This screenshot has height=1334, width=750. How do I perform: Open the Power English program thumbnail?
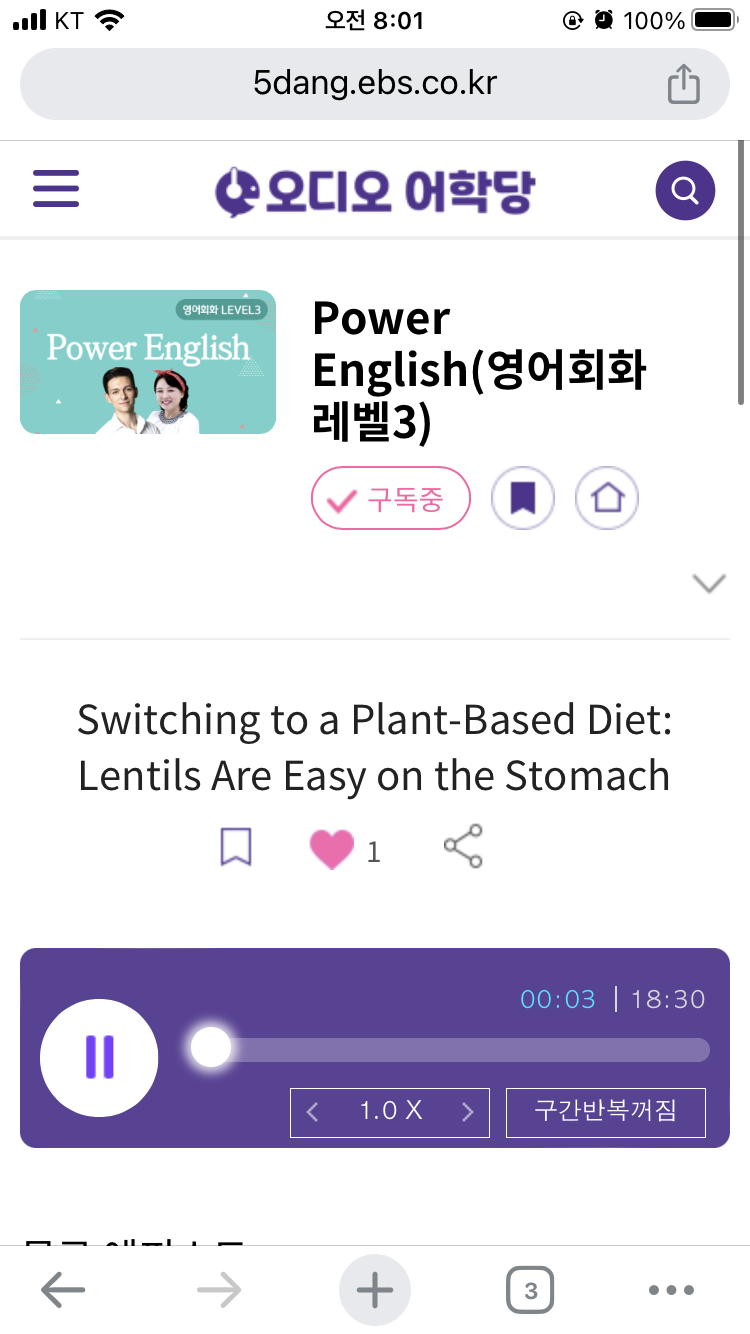(x=148, y=362)
